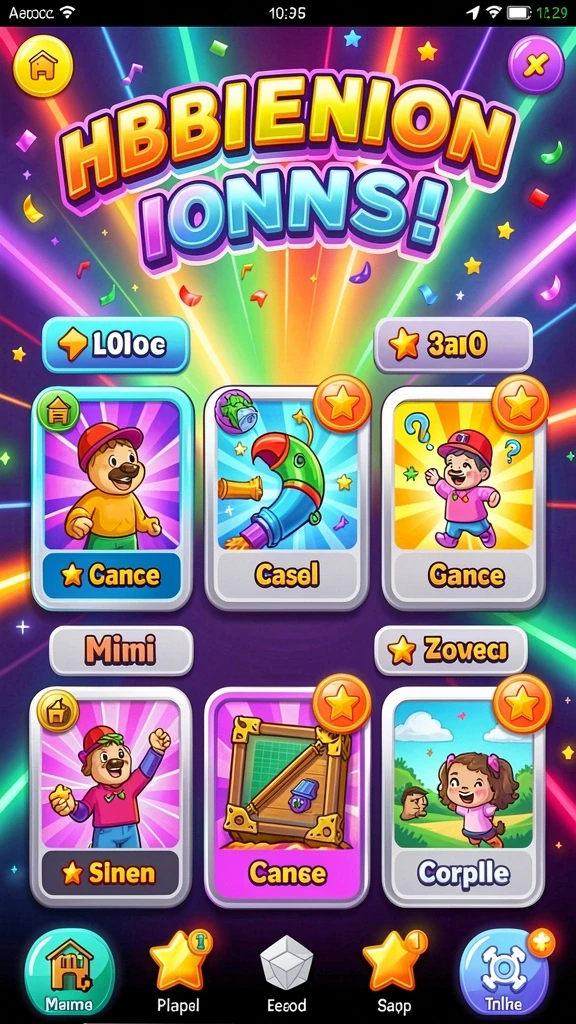Image resolution: width=576 pixels, height=1024 pixels.
Task: Switch to the Plapel tab
Action: [178, 973]
